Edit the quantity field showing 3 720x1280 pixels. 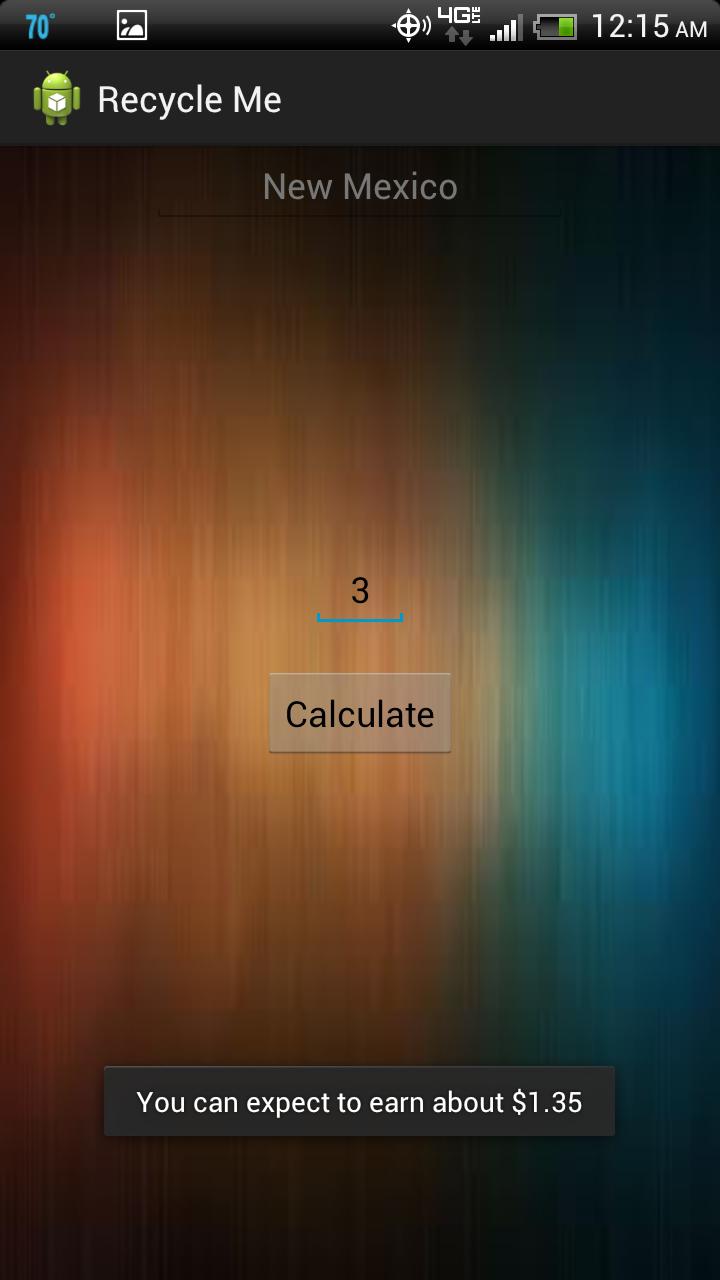point(360,593)
